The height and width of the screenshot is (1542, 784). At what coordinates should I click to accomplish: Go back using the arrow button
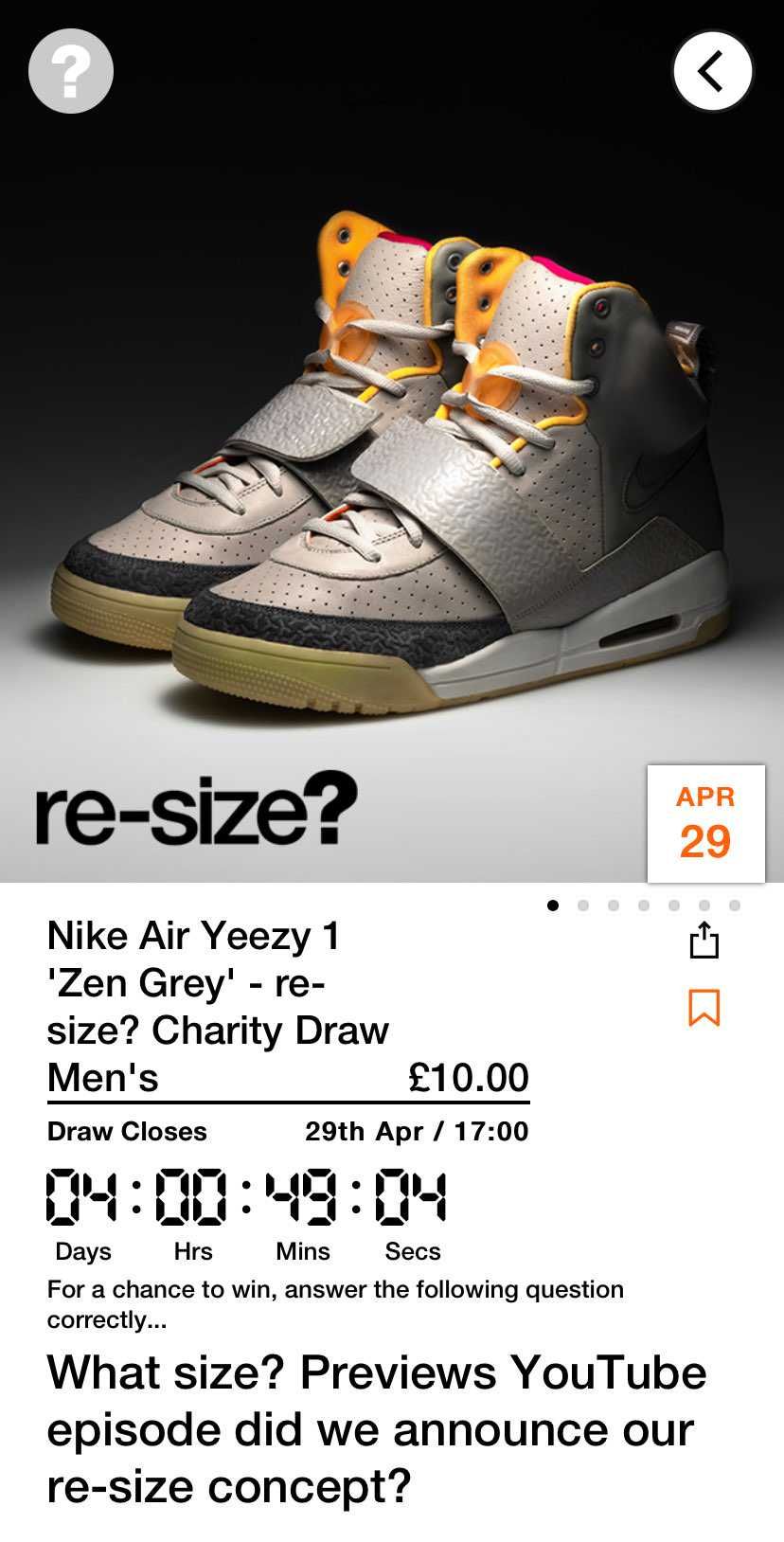712,71
